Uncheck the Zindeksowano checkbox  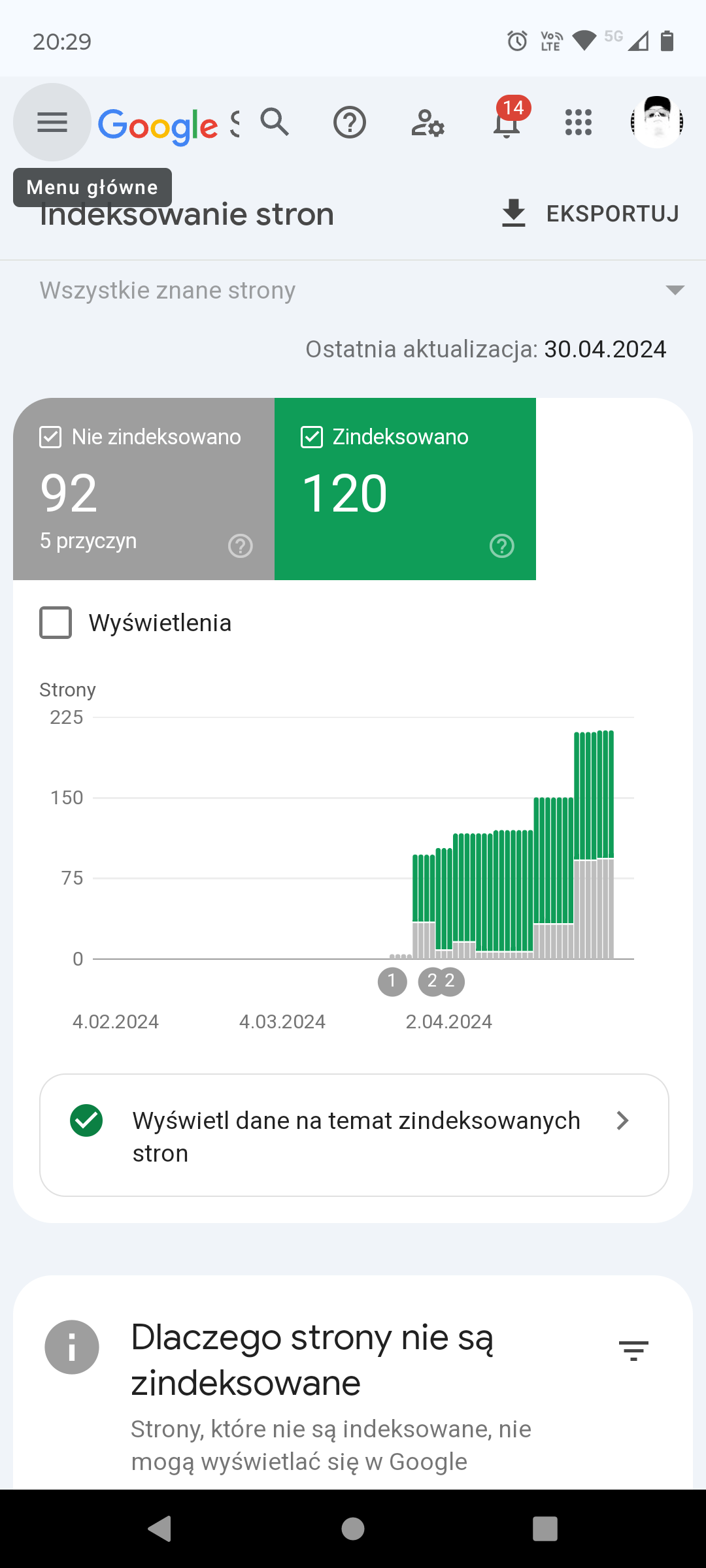click(312, 437)
